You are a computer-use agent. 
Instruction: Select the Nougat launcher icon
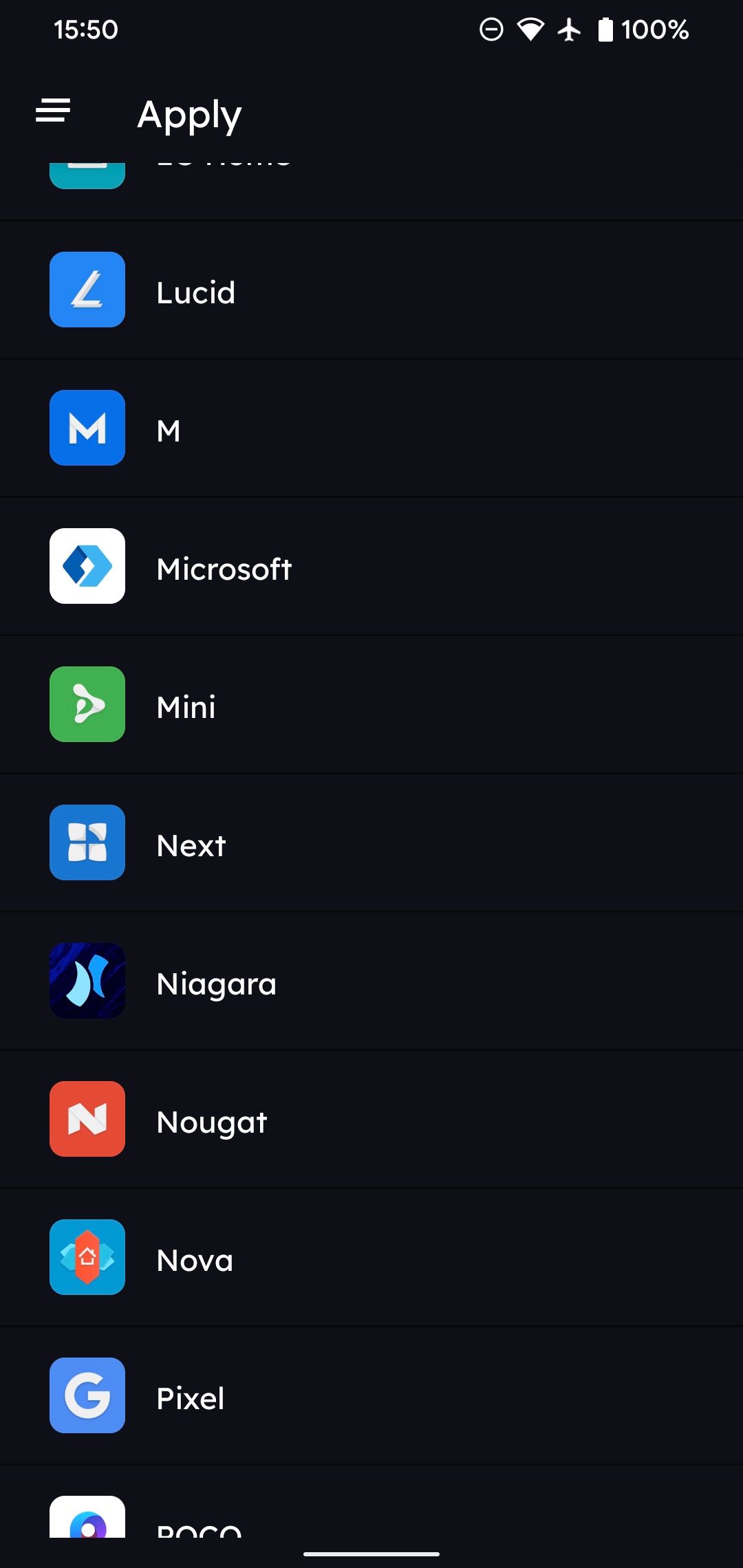(87, 1120)
